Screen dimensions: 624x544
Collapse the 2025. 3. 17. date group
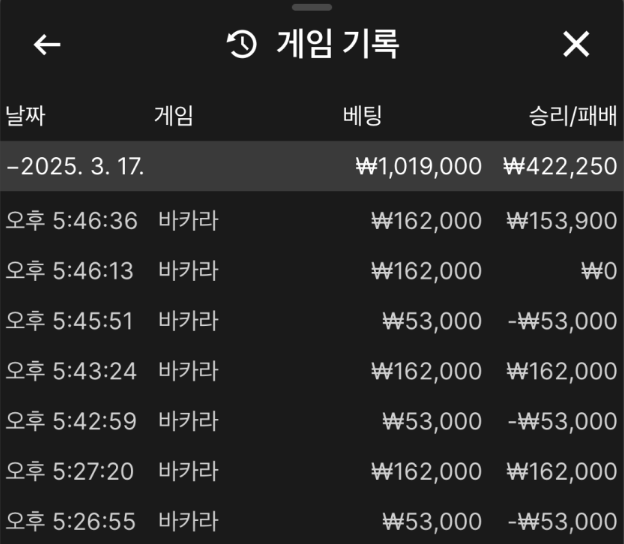point(75,166)
